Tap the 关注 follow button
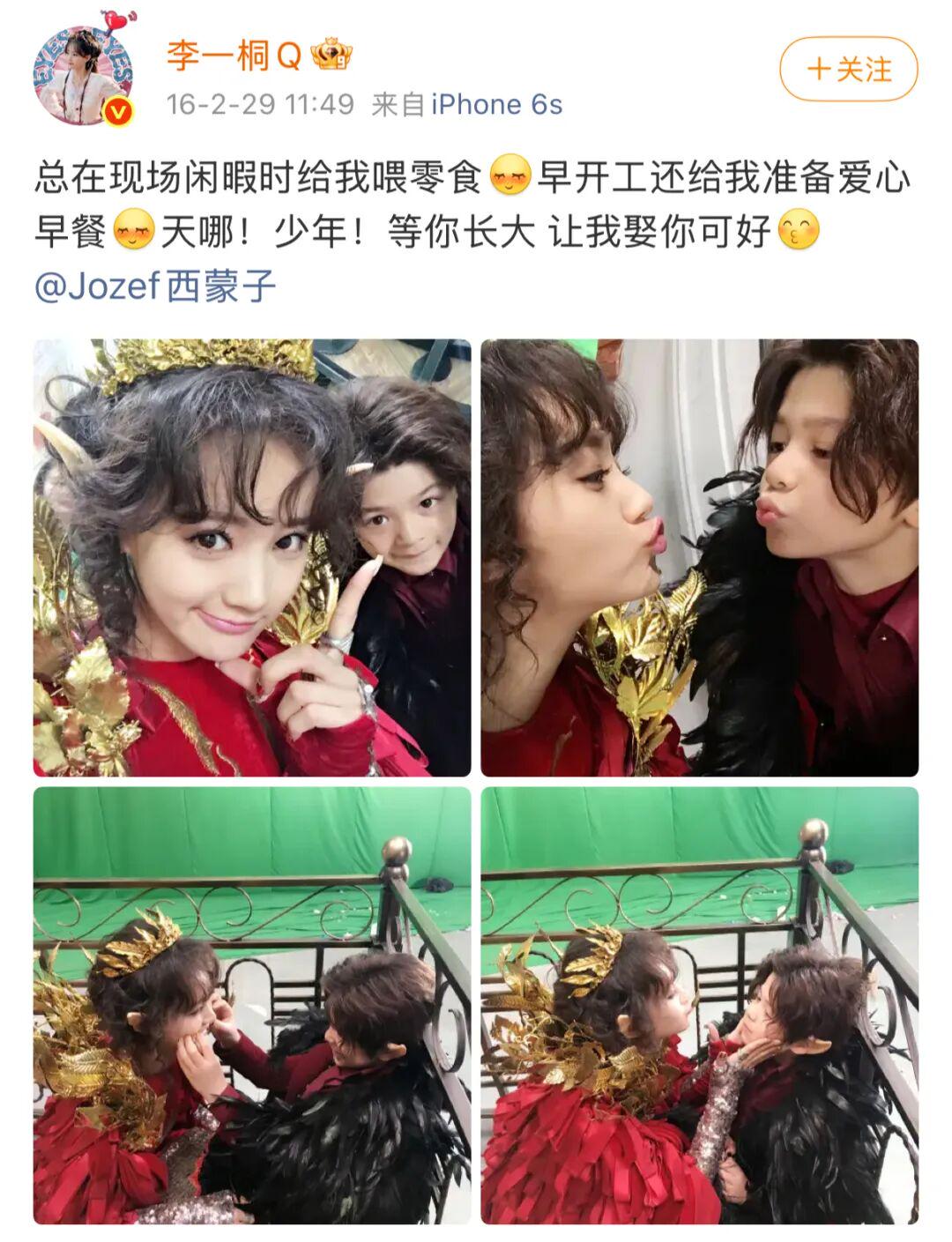This screenshot has width=952, height=1242. tap(848, 69)
